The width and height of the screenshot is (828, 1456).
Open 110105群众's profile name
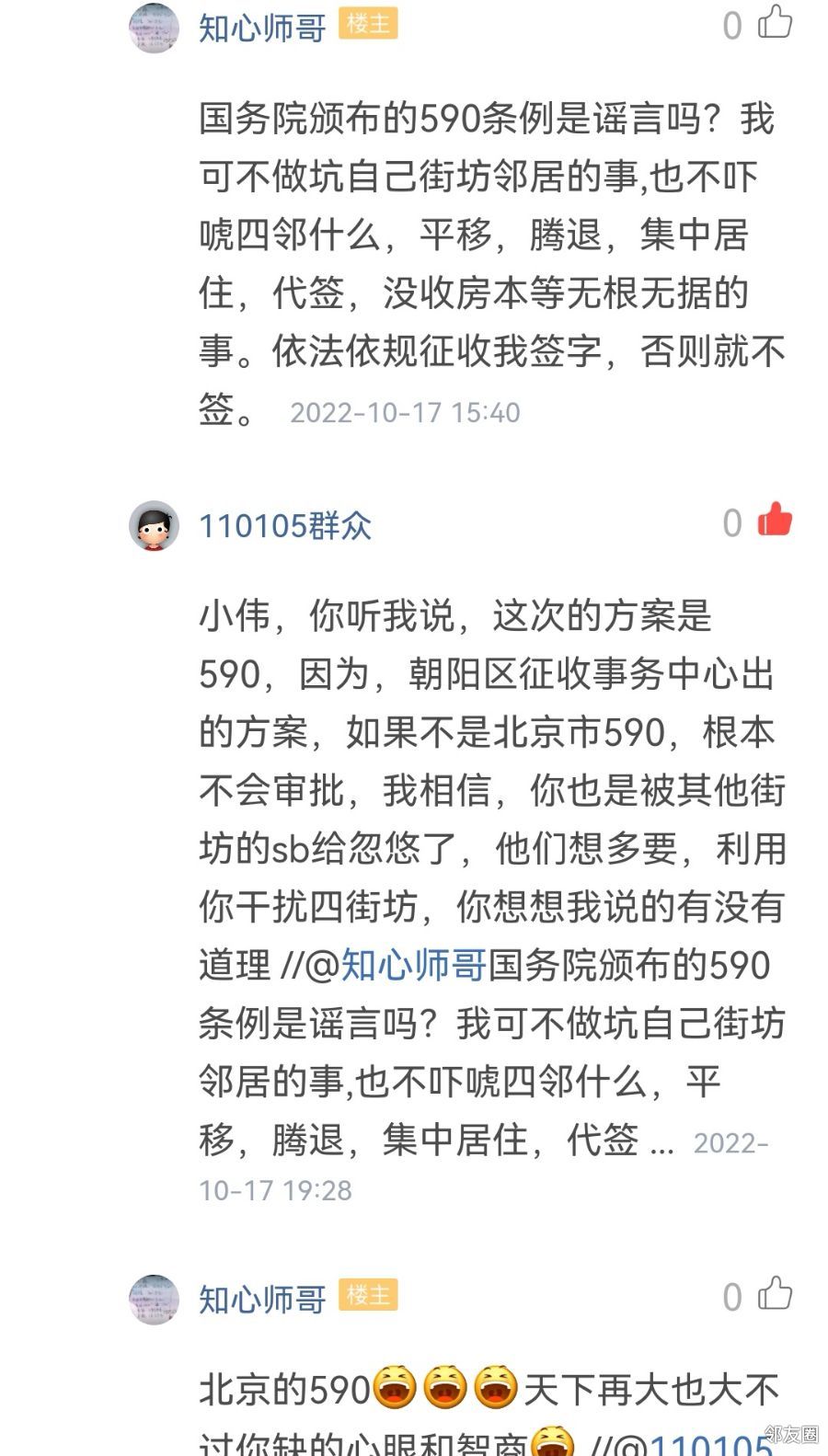click(285, 525)
